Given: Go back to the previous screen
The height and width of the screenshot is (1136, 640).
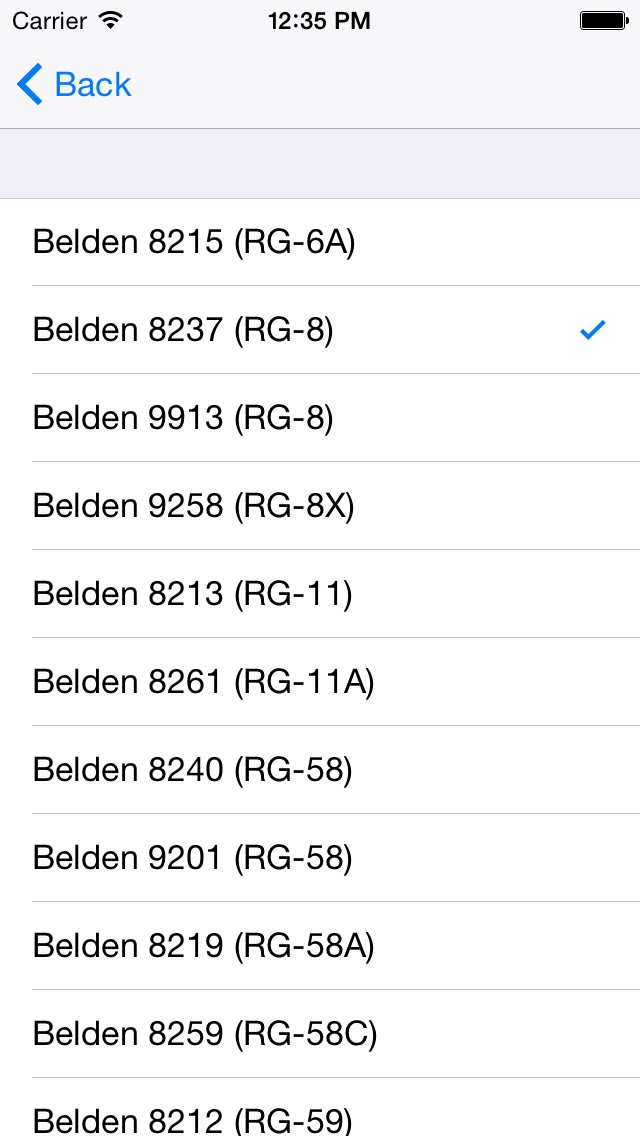Looking at the screenshot, I should [x=75, y=85].
